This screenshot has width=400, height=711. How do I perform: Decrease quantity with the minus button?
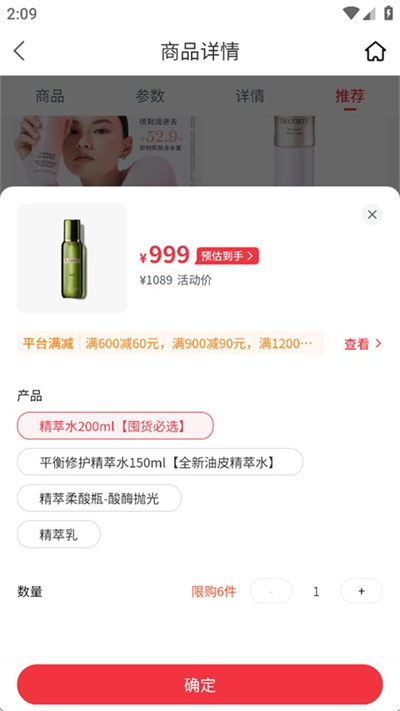(271, 591)
